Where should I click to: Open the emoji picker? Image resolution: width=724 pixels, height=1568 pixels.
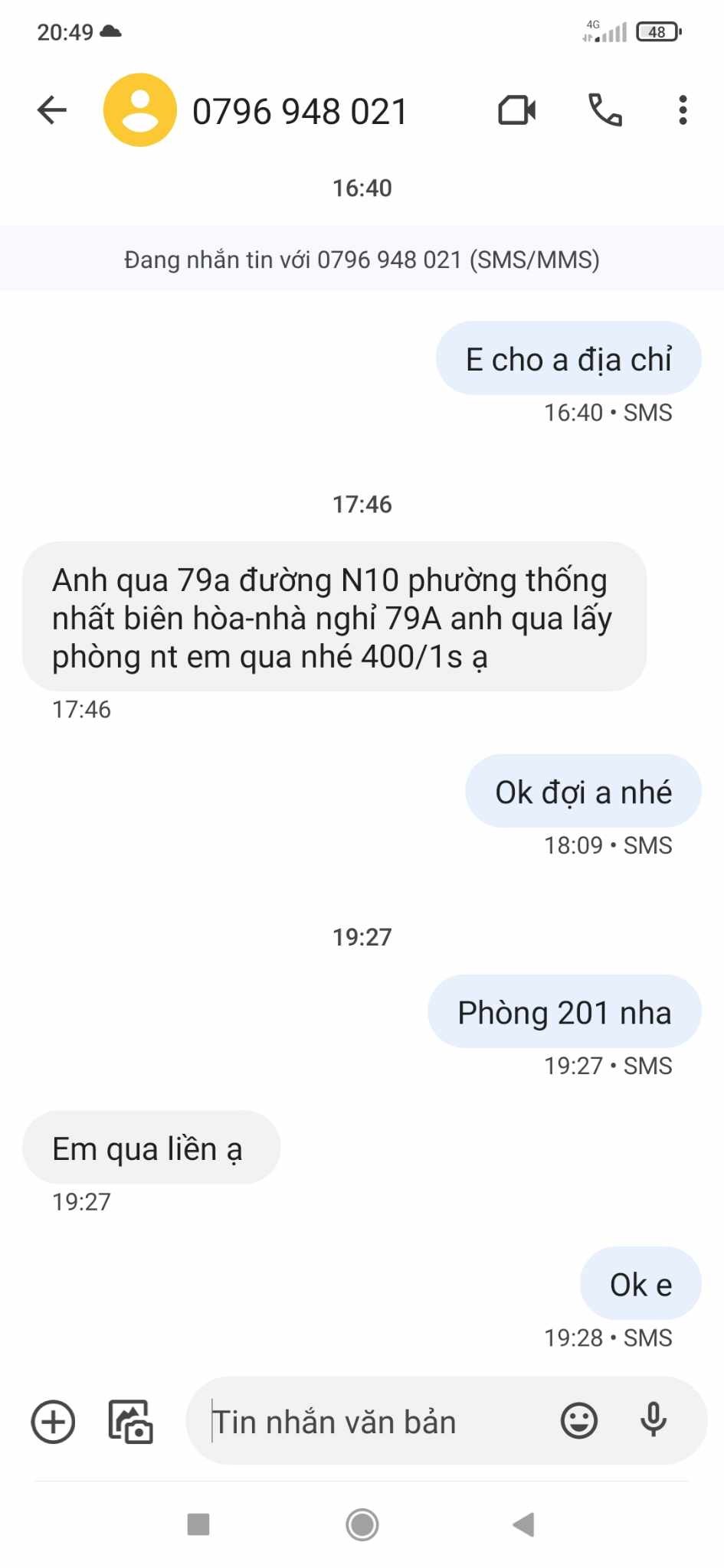pyautogui.click(x=579, y=1421)
